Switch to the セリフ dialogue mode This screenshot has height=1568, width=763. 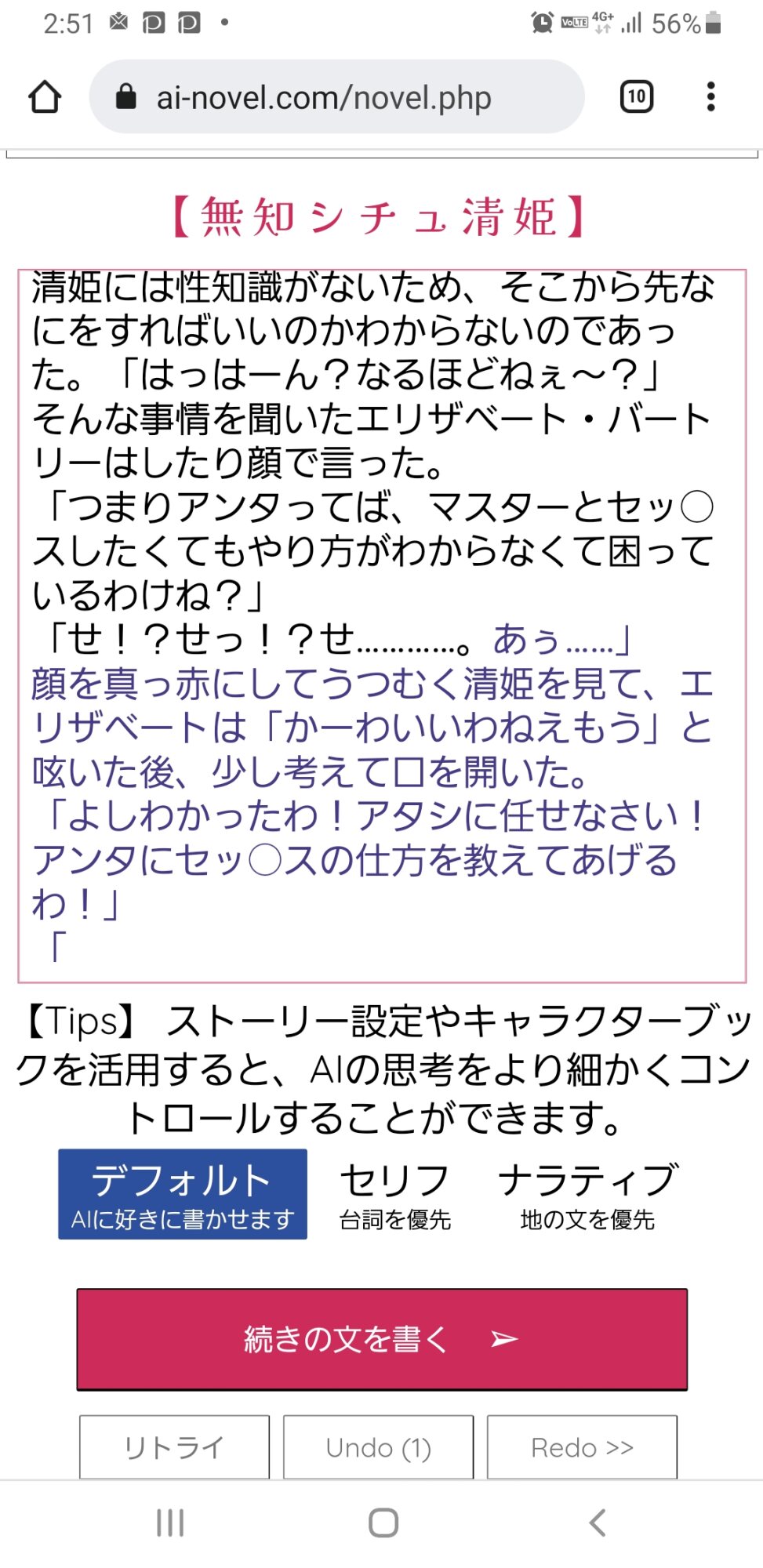pos(394,1194)
